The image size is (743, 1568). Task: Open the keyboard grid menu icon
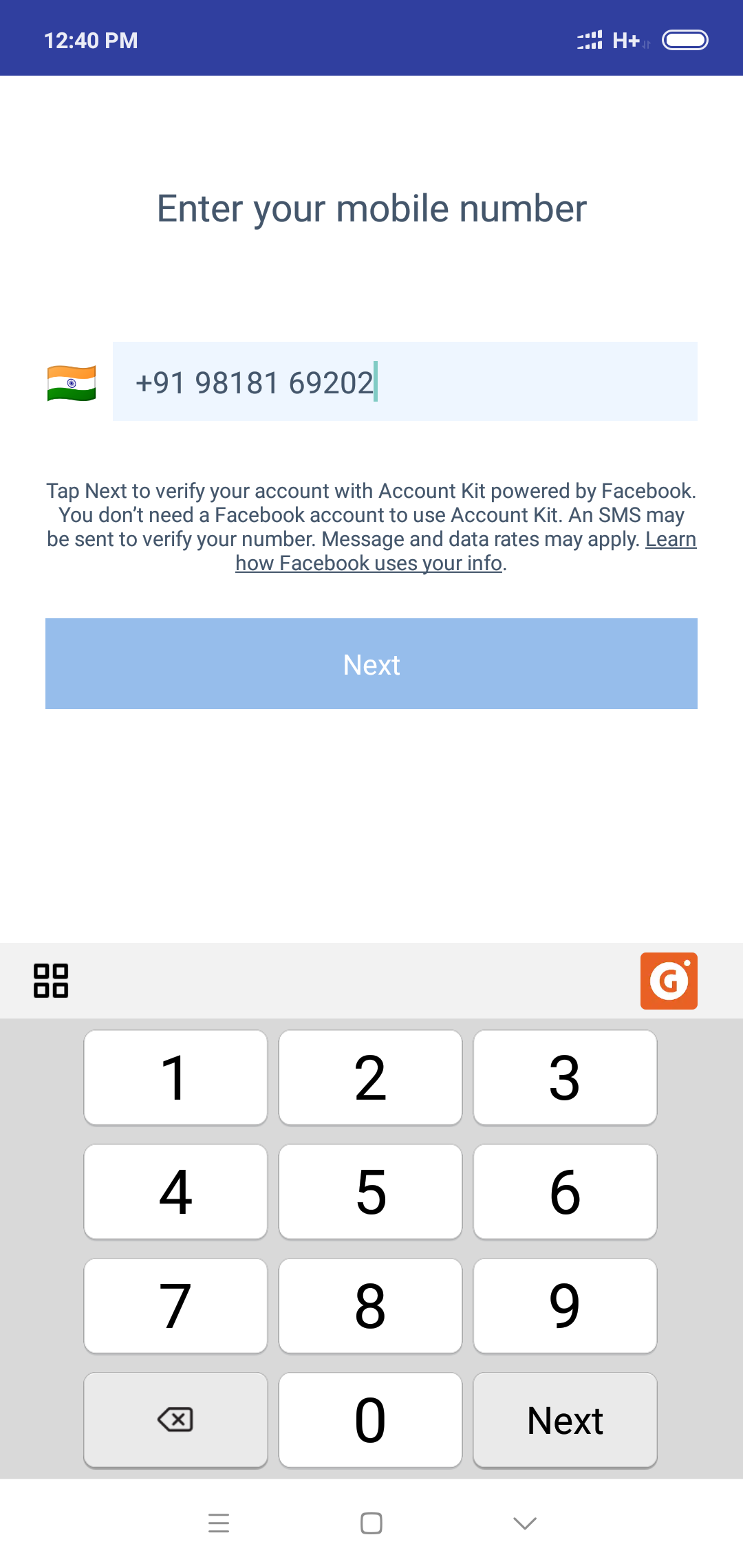[51, 981]
